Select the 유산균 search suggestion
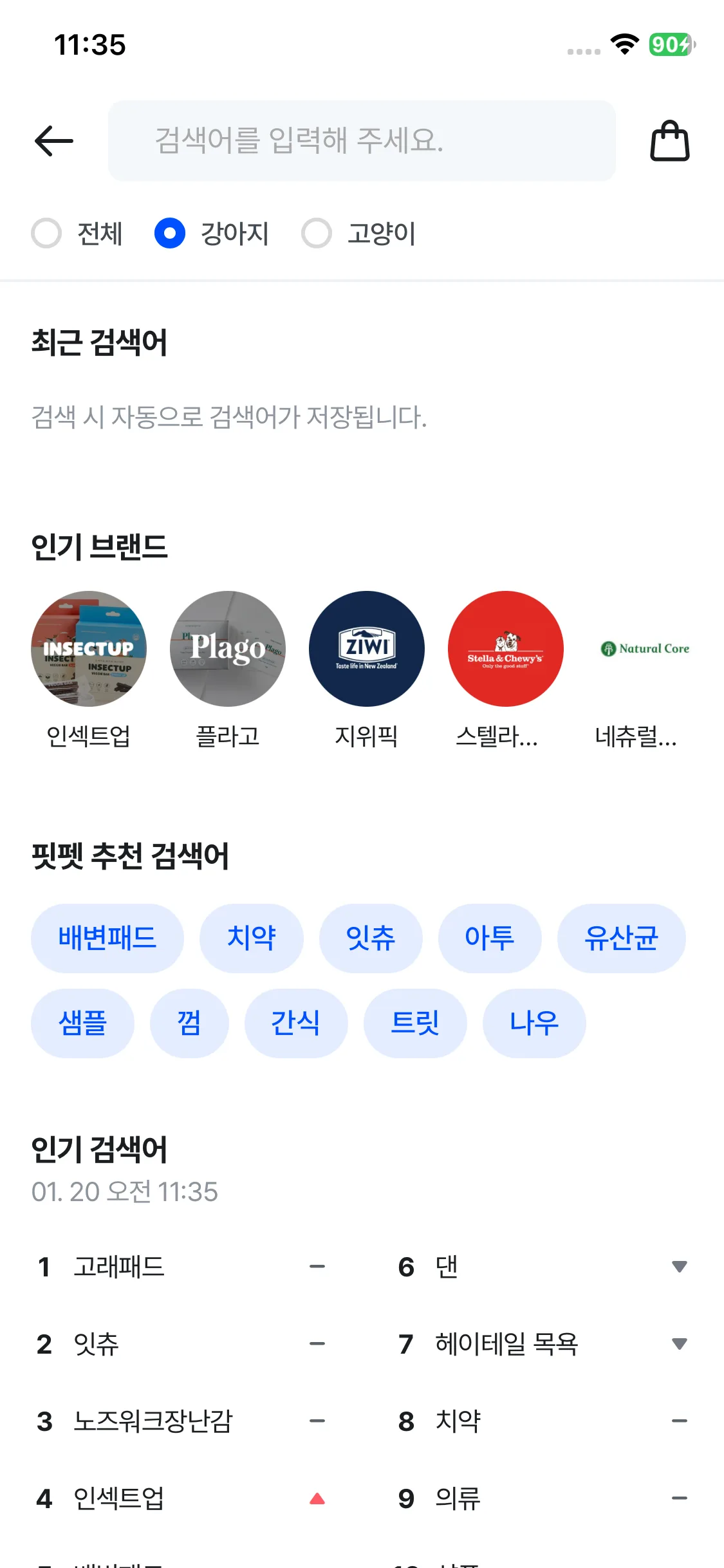This screenshot has width=724, height=1568. pyautogui.click(x=621, y=938)
